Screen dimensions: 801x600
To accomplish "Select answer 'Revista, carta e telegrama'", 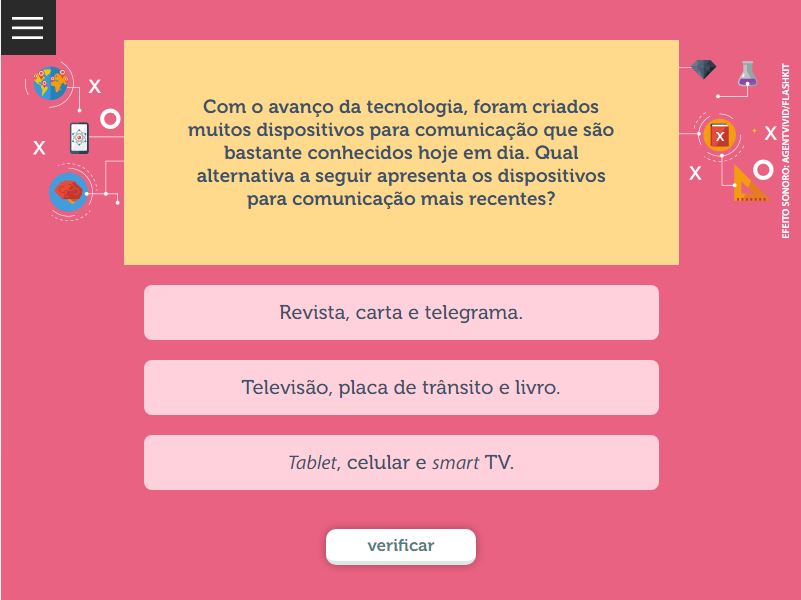I will (x=401, y=312).
